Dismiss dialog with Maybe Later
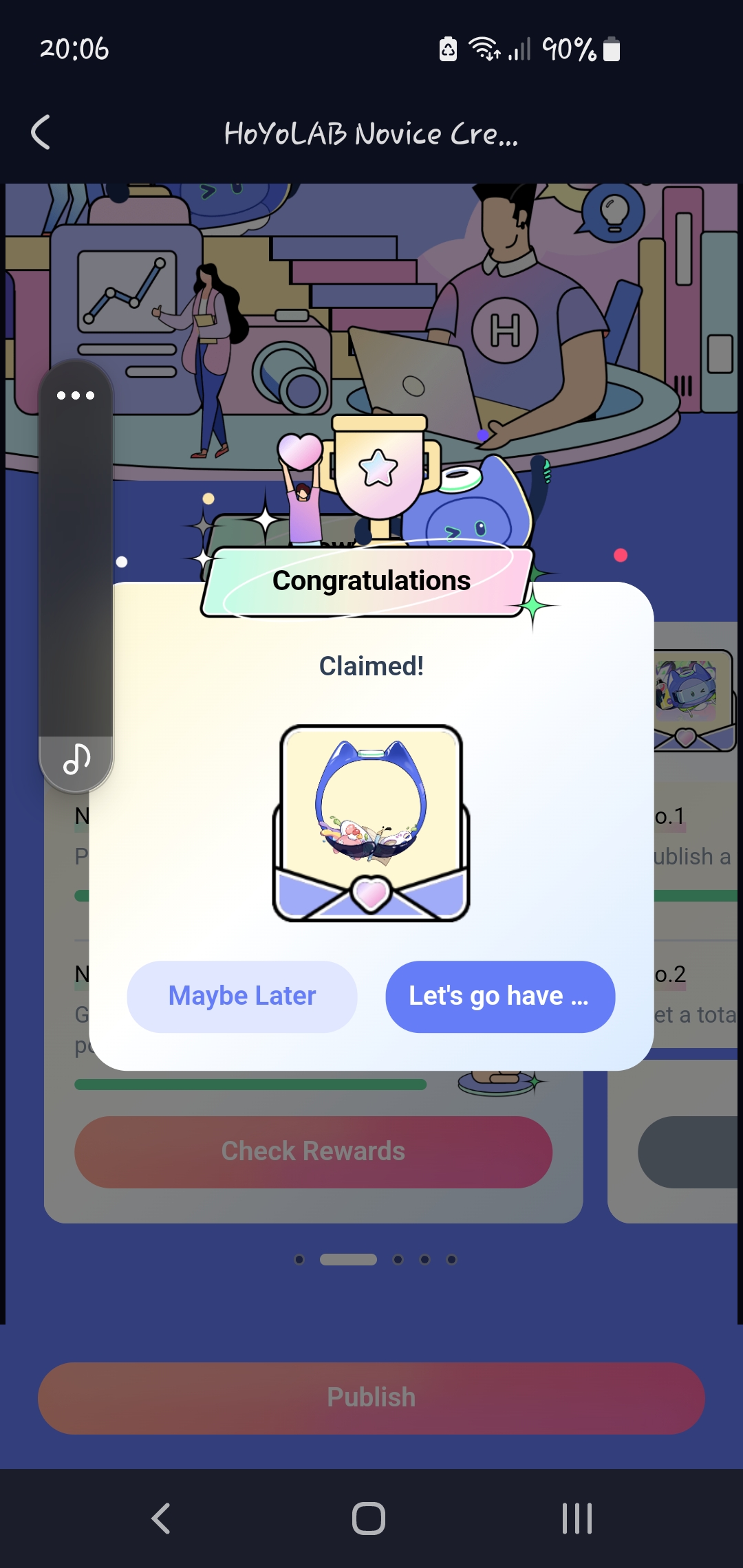The image size is (743, 1568). (x=242, y=997)
